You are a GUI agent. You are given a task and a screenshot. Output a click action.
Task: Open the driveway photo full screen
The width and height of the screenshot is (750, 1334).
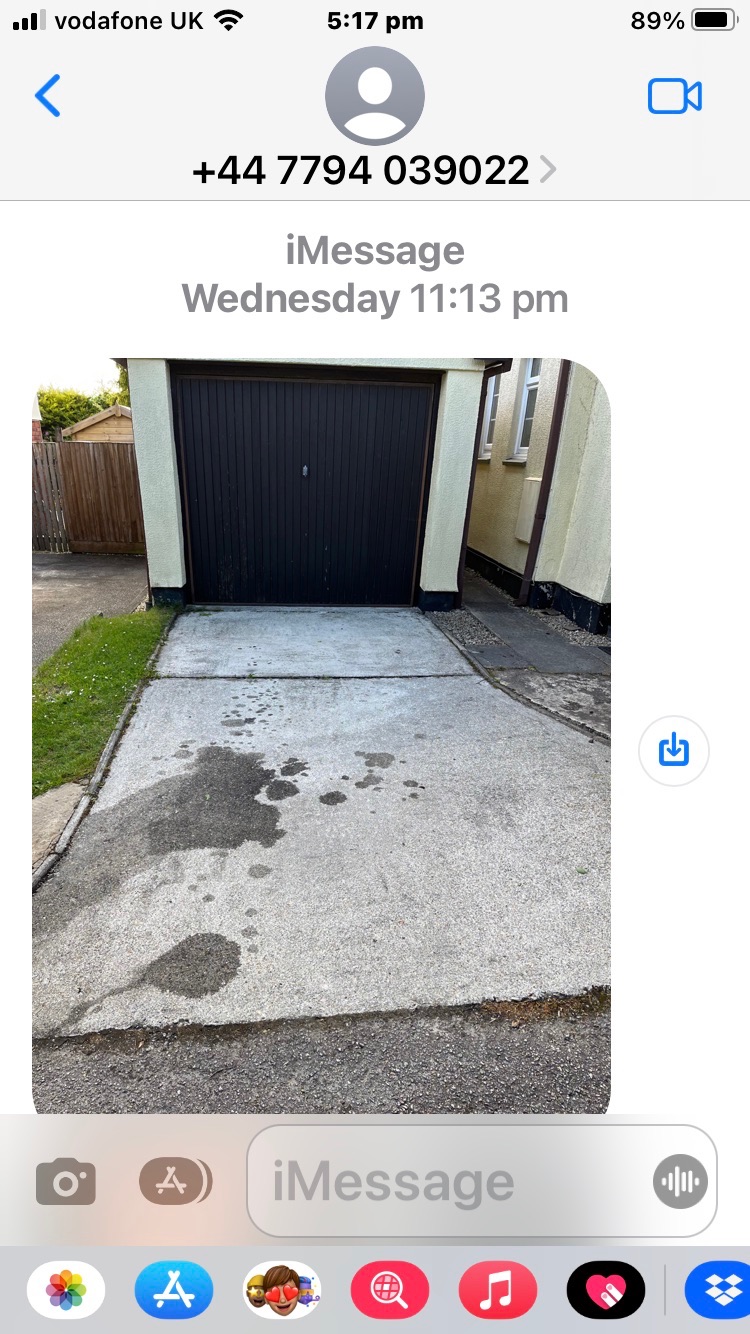[x=321, y=735]
